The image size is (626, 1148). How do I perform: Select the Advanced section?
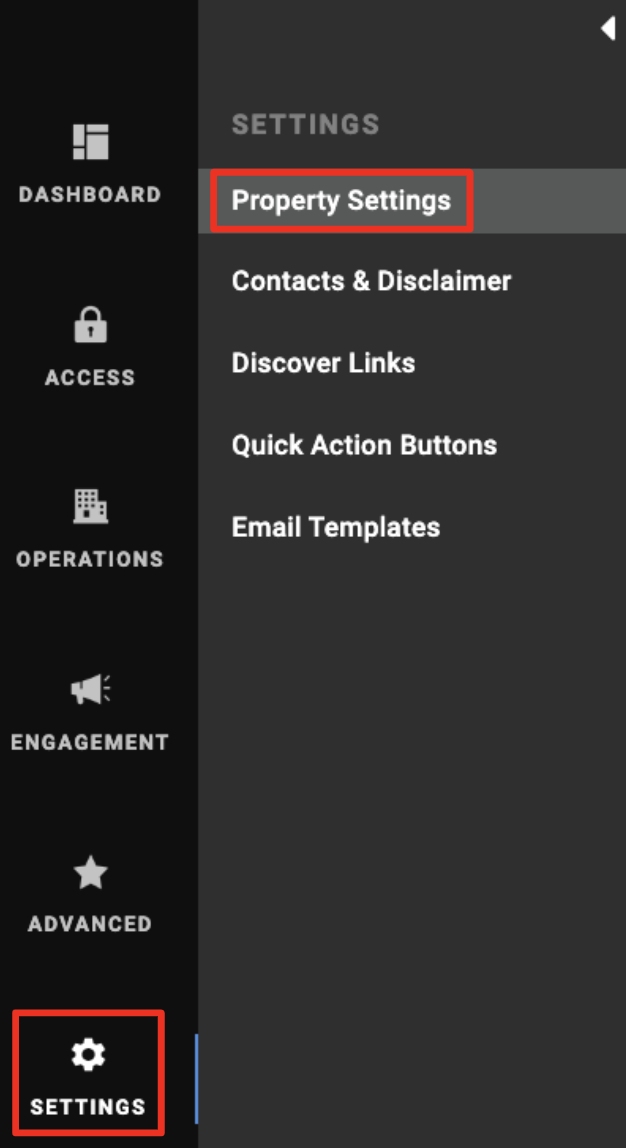click(90, 894)
